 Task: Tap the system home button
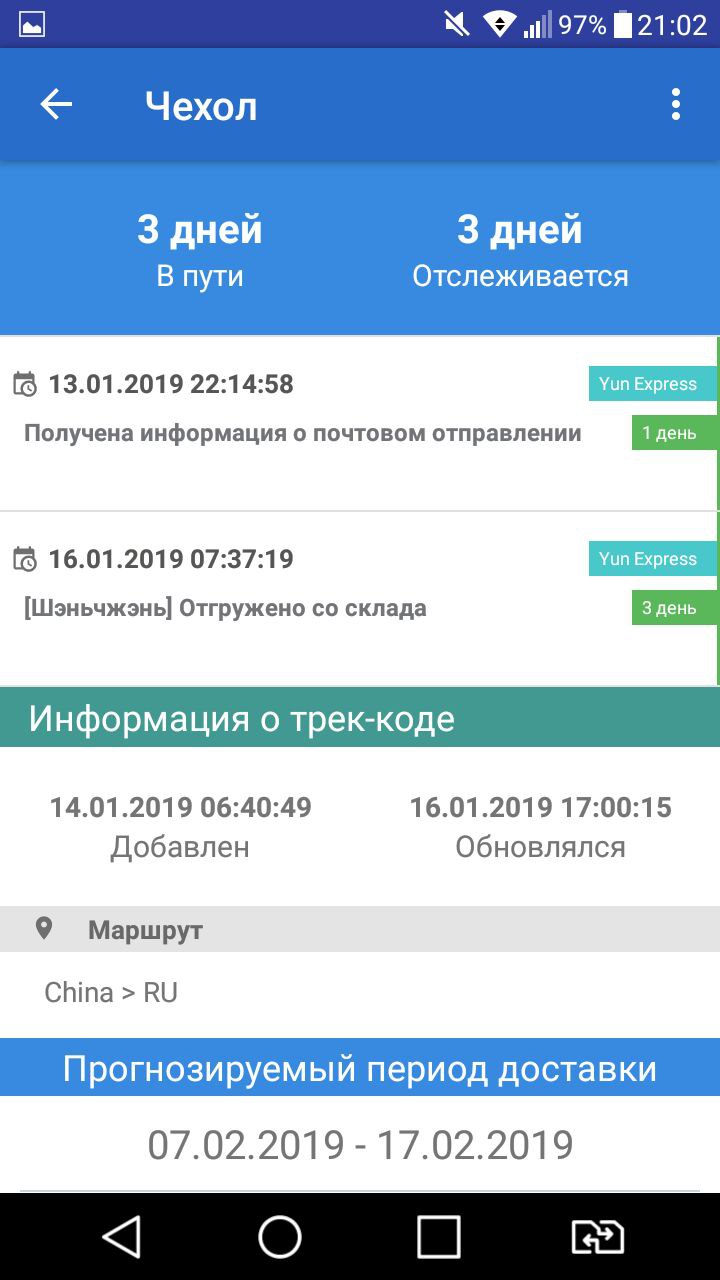280,1237
